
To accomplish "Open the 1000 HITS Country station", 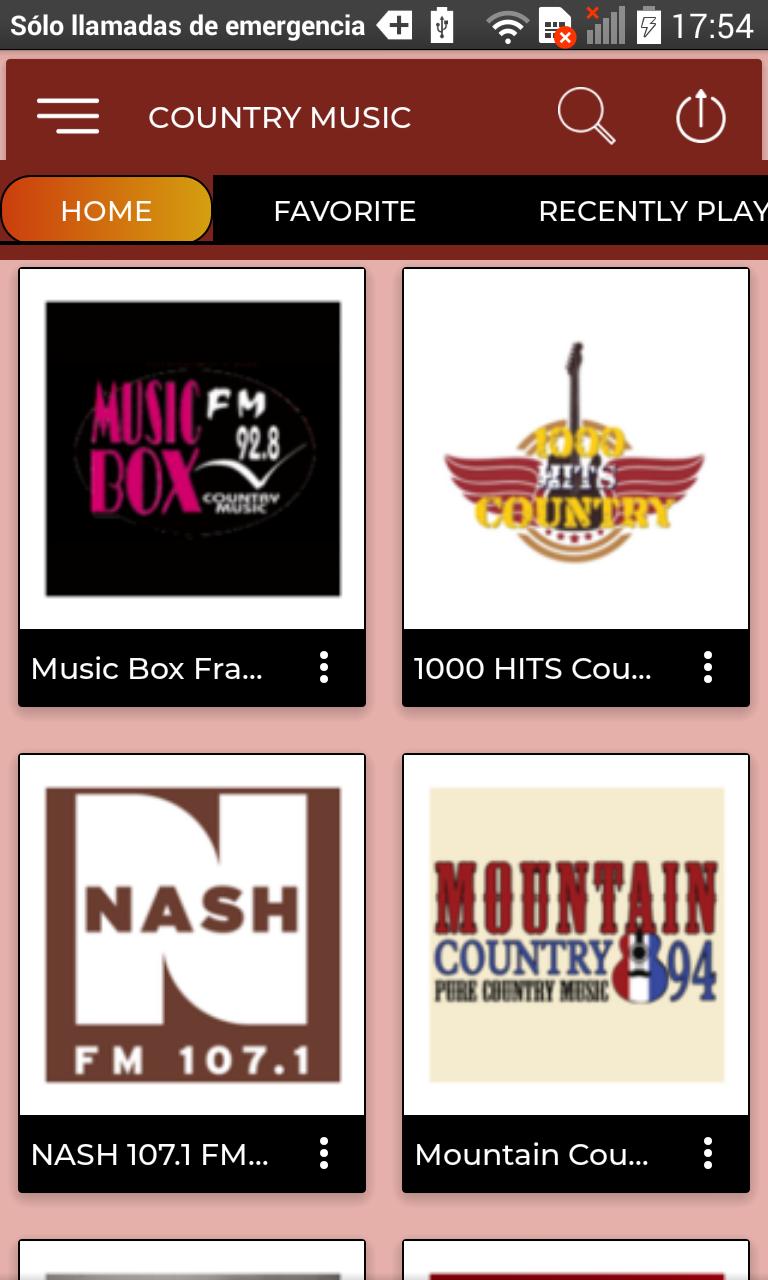I will (x=575, y=449).
